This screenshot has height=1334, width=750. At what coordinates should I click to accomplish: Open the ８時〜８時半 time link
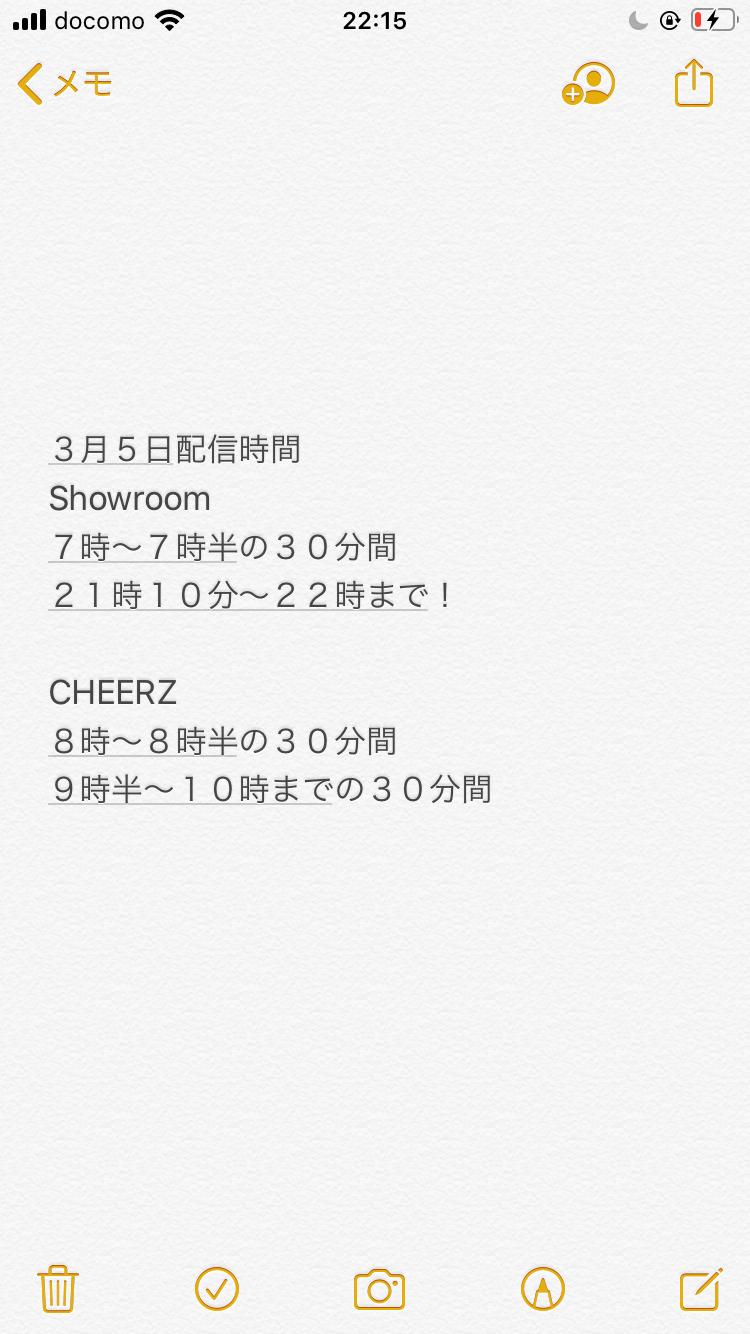144,741
